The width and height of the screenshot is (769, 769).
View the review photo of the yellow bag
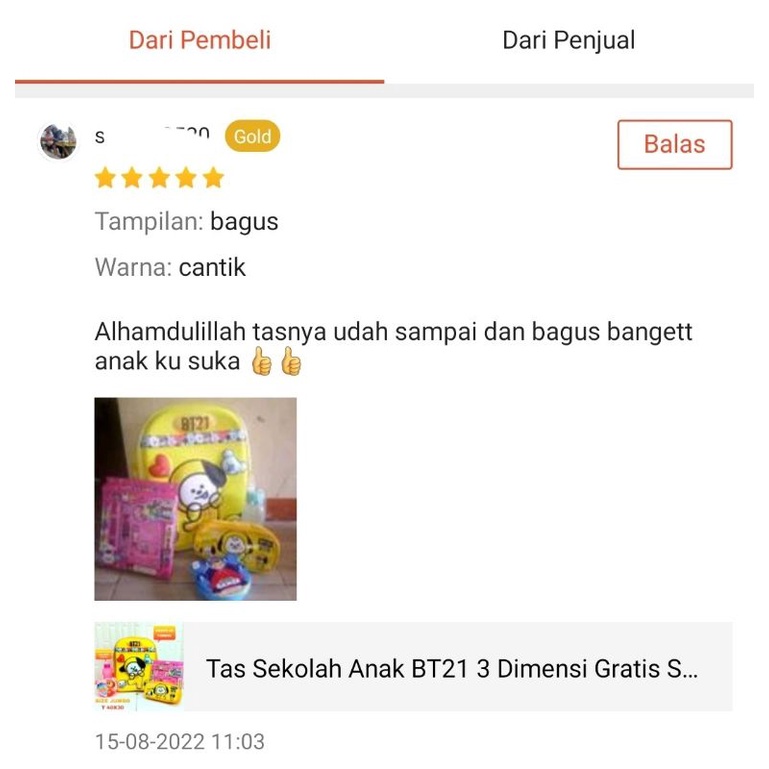(195, 499)
